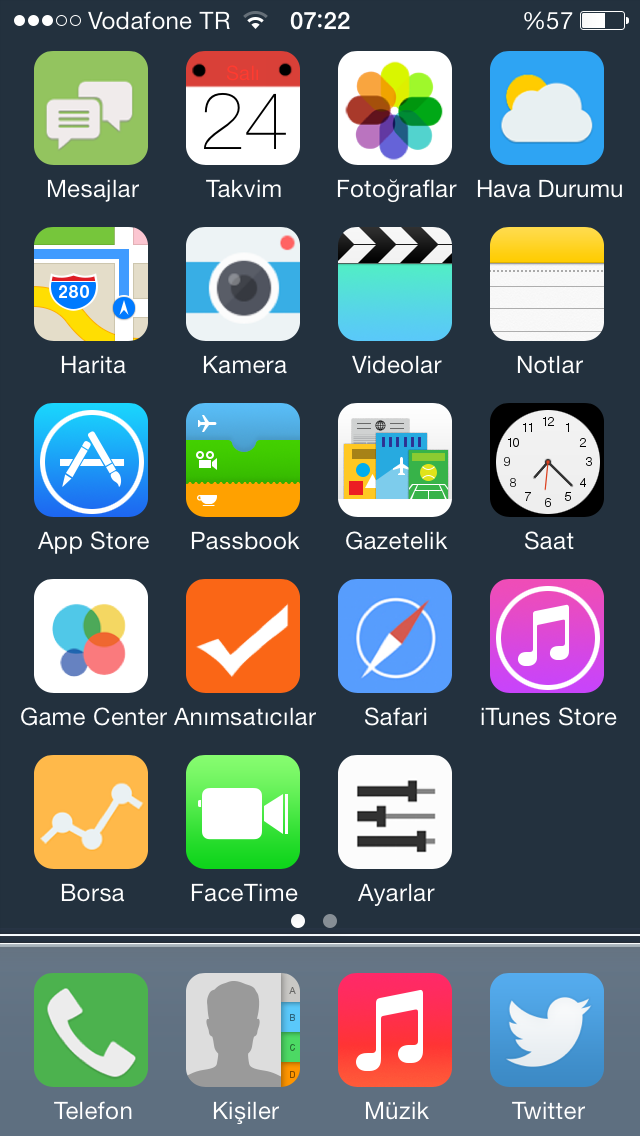This screenshot has height=1136, width=640.
Task: Open Videolar app
Action: pos(395,284)
